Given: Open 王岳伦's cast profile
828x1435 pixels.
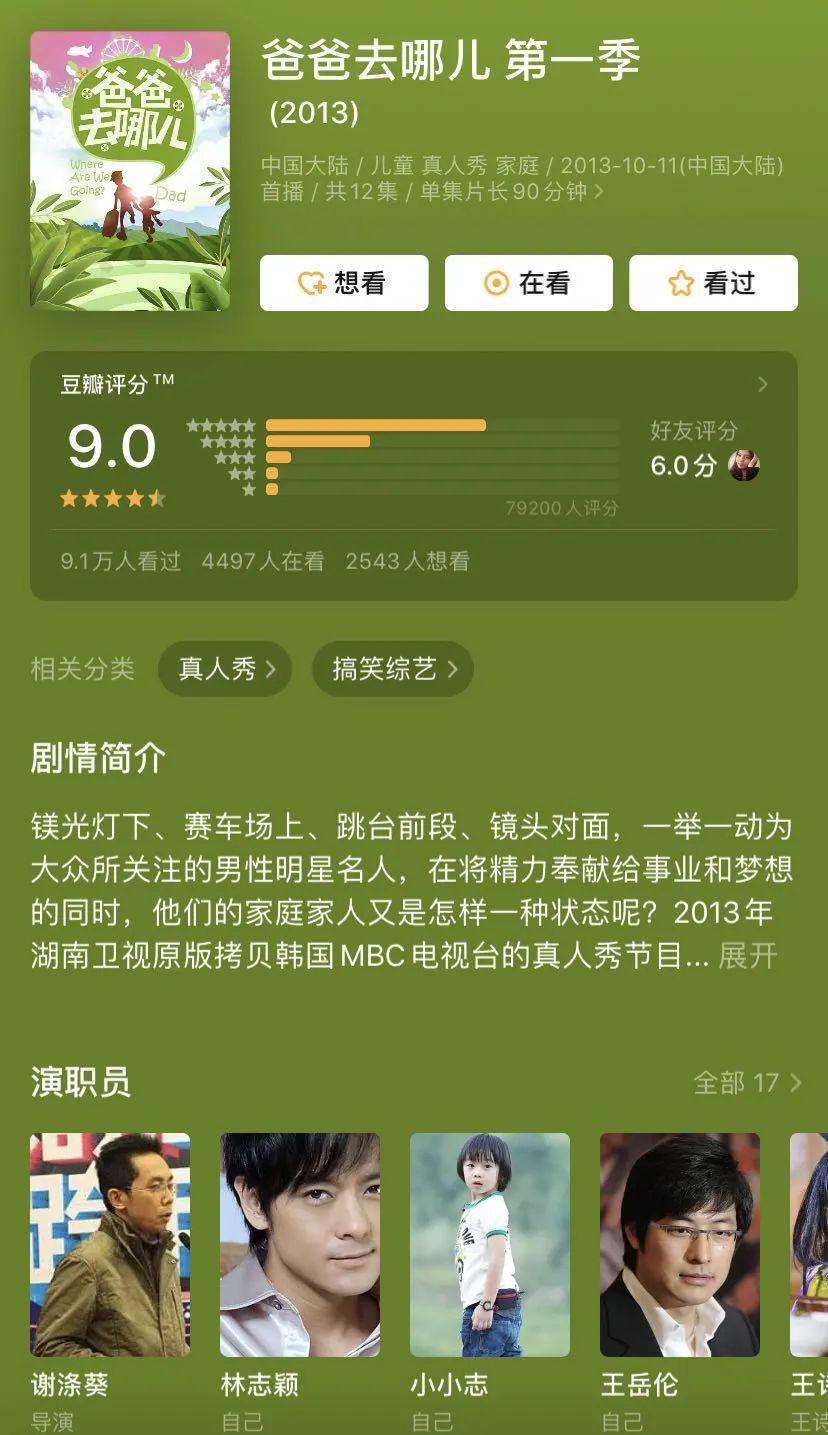Looking at the screenshot, I should tap(680, 1245).
